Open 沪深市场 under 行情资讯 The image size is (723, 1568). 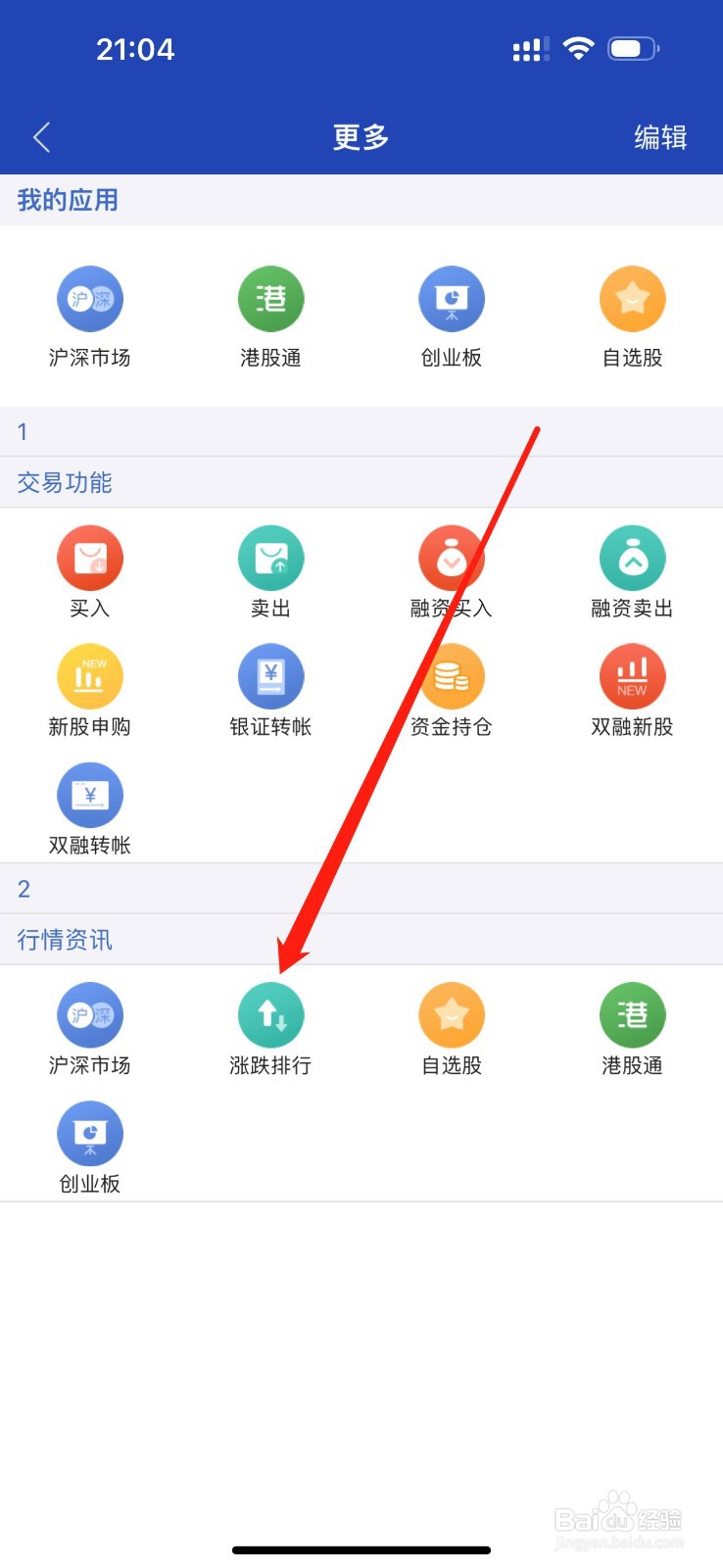pyautogui.click(x=89, y=1027)
